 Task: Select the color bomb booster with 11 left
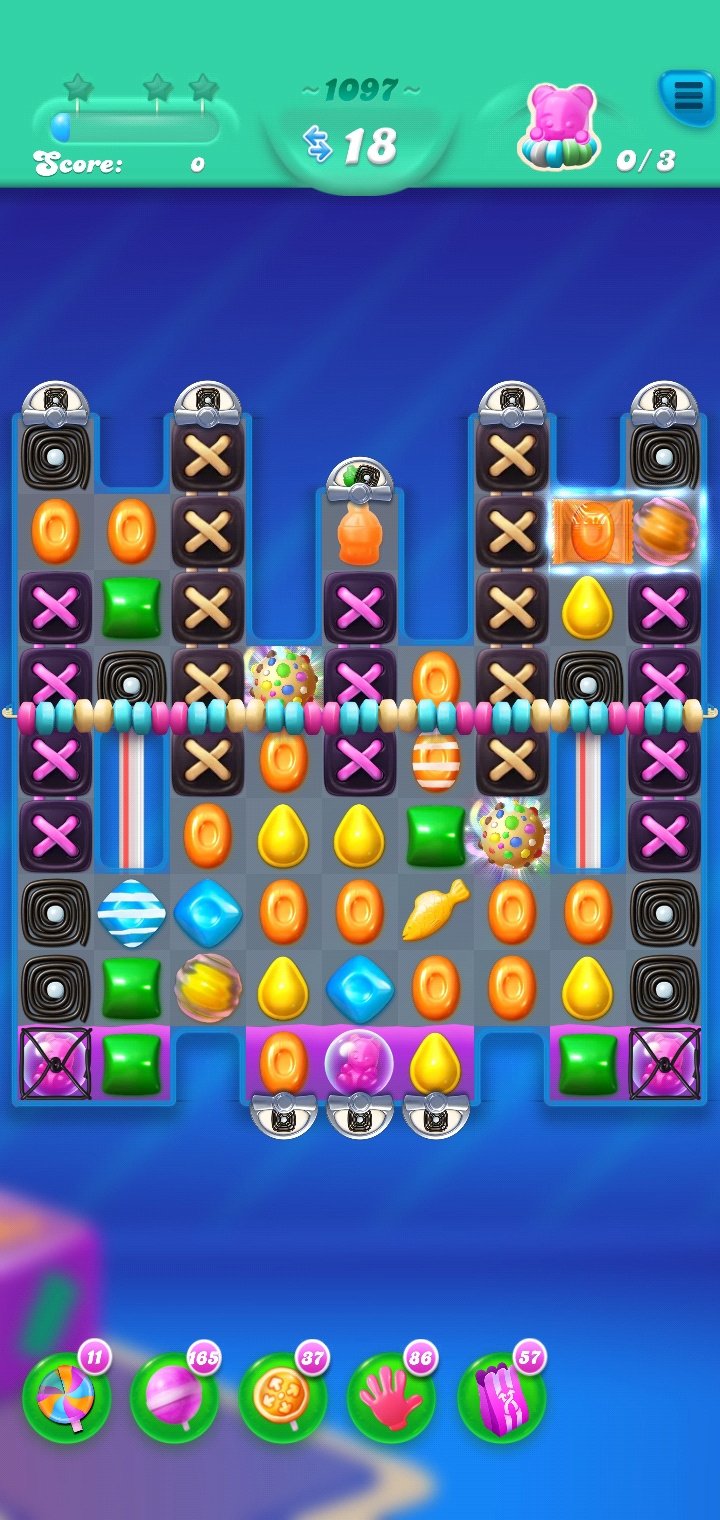pos(67,1397)
